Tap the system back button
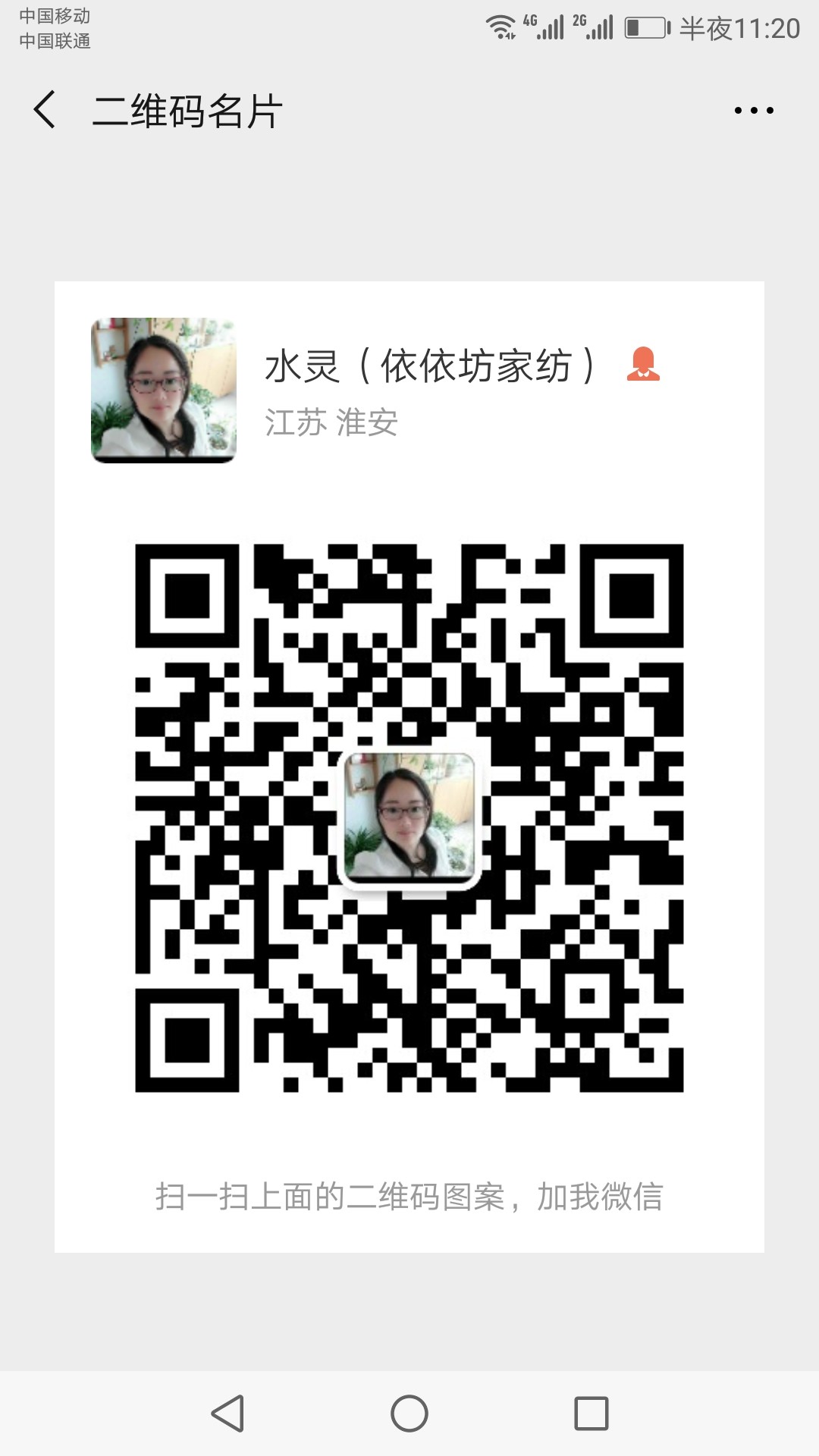 coord(227,1414)
